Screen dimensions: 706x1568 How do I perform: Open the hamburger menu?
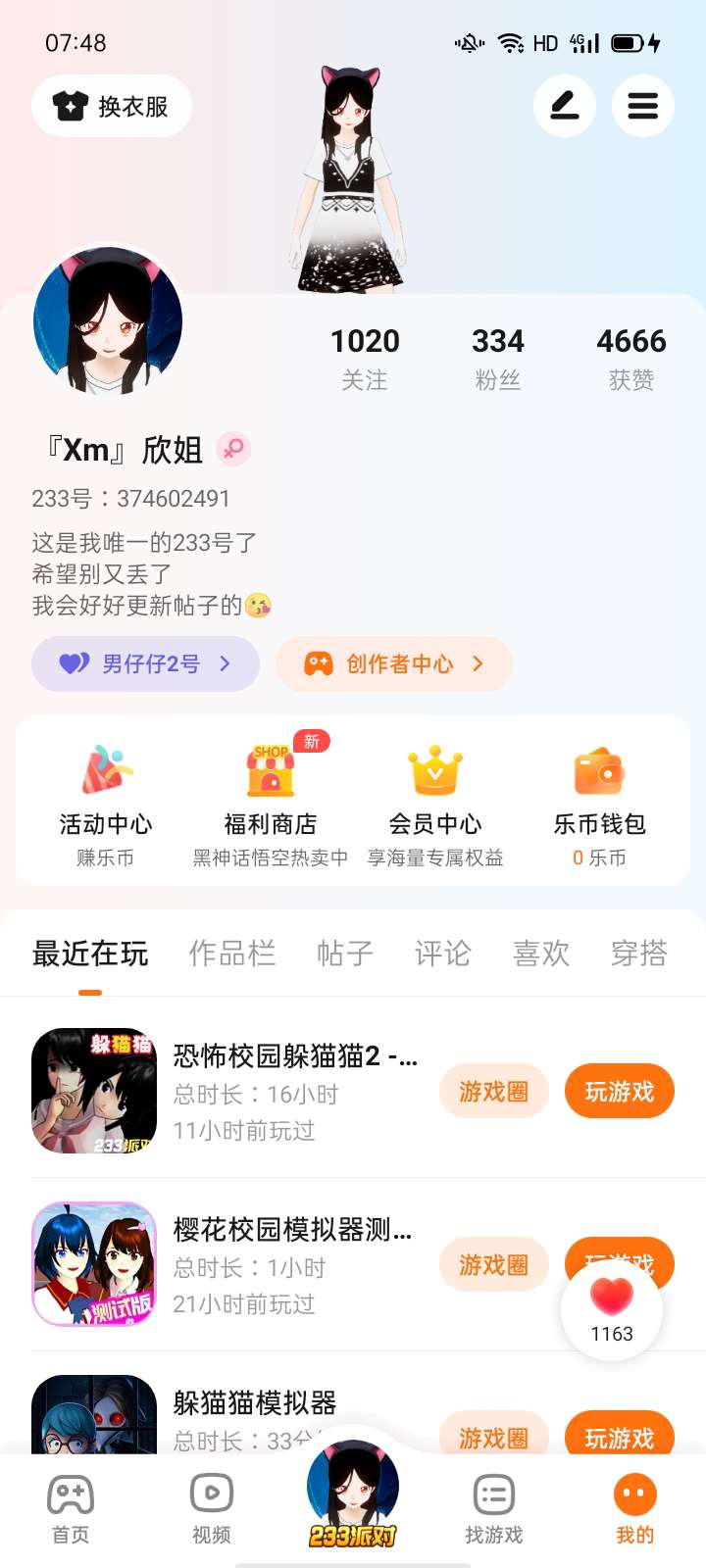(x=642, y=106)
